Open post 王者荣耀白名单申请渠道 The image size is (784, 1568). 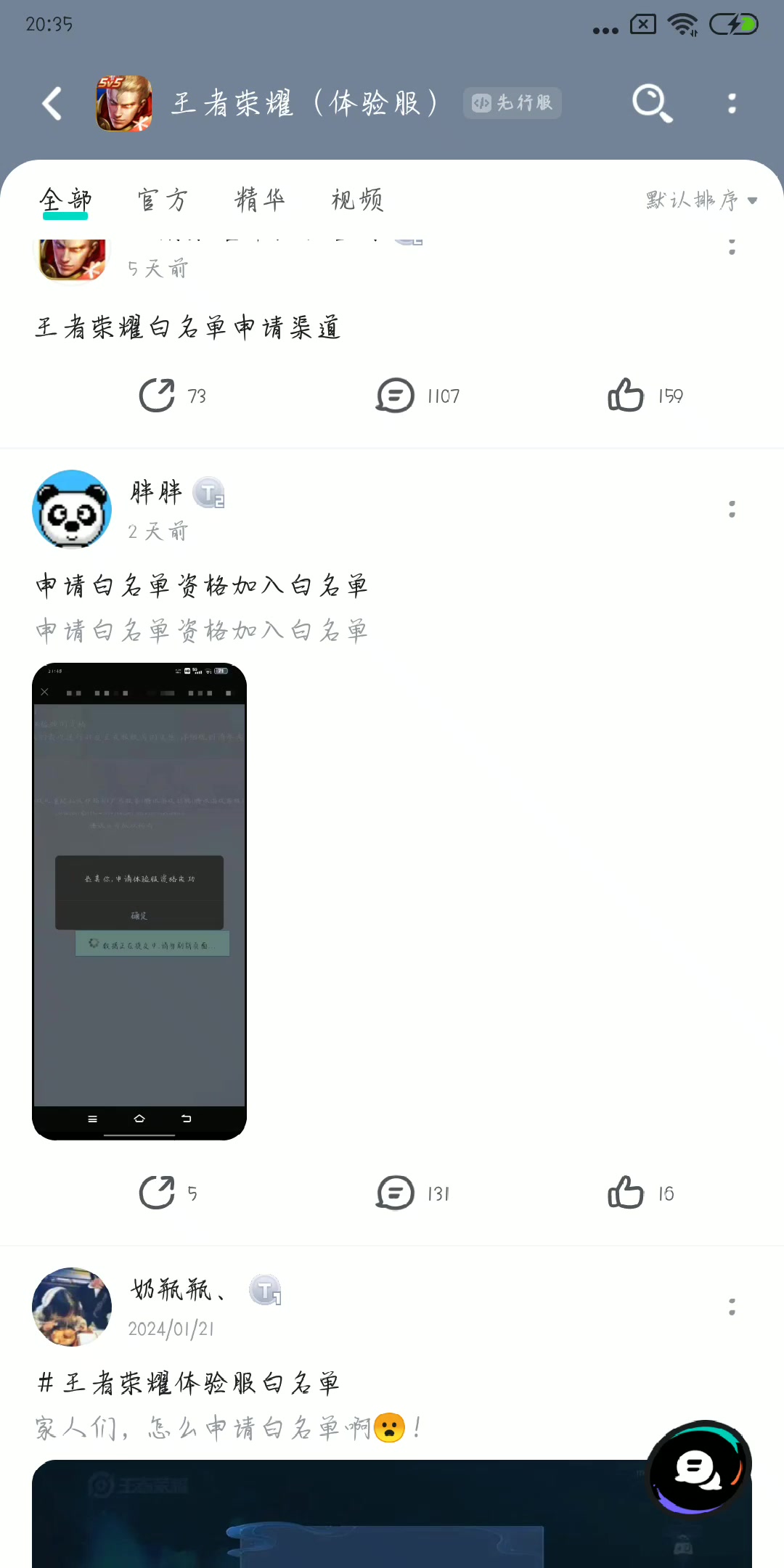click(x=187, y=327)
